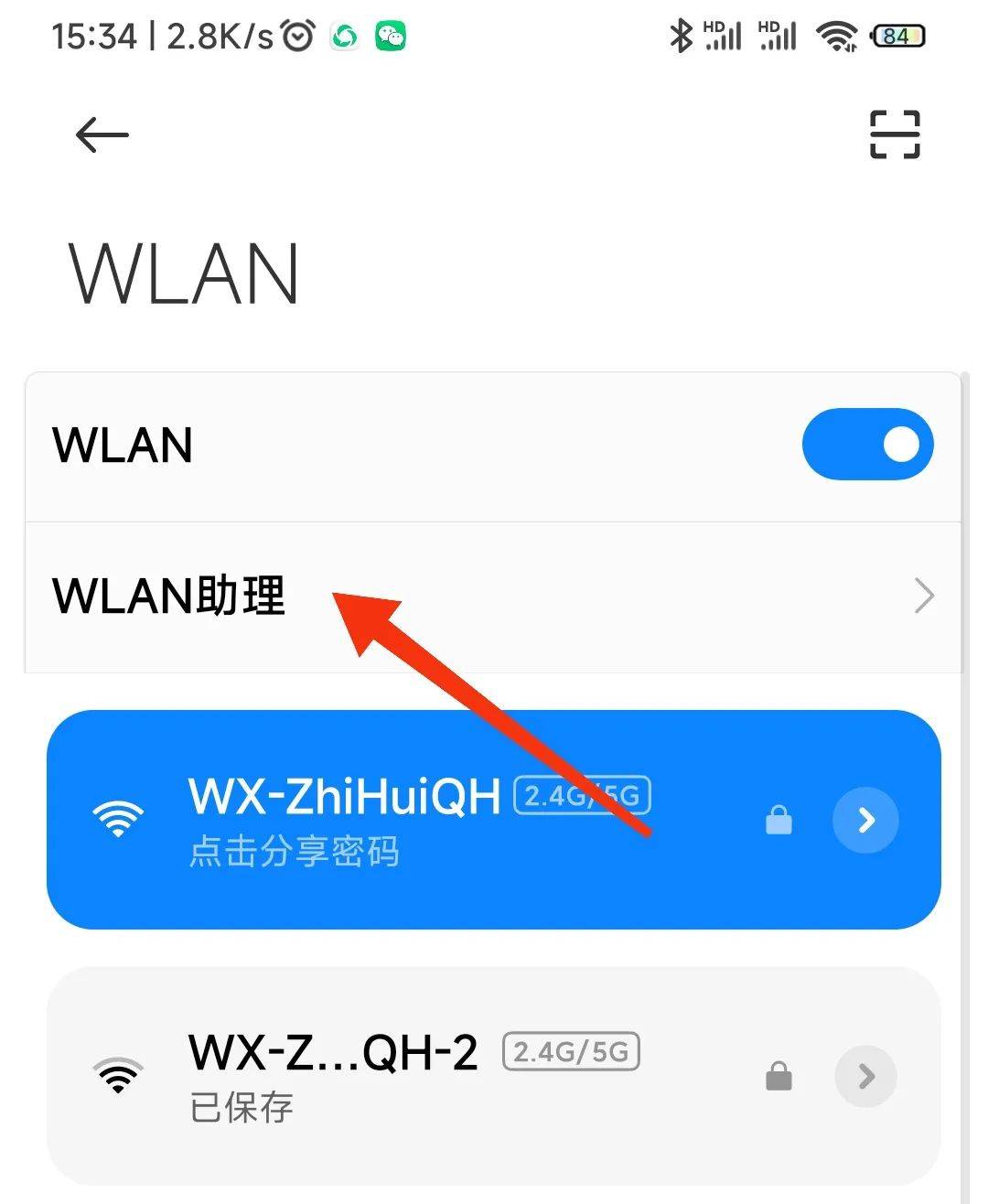Screen dimensions: 988x1204
Task: Turn off the WLAN switch
Action: (x=867, y=445)
